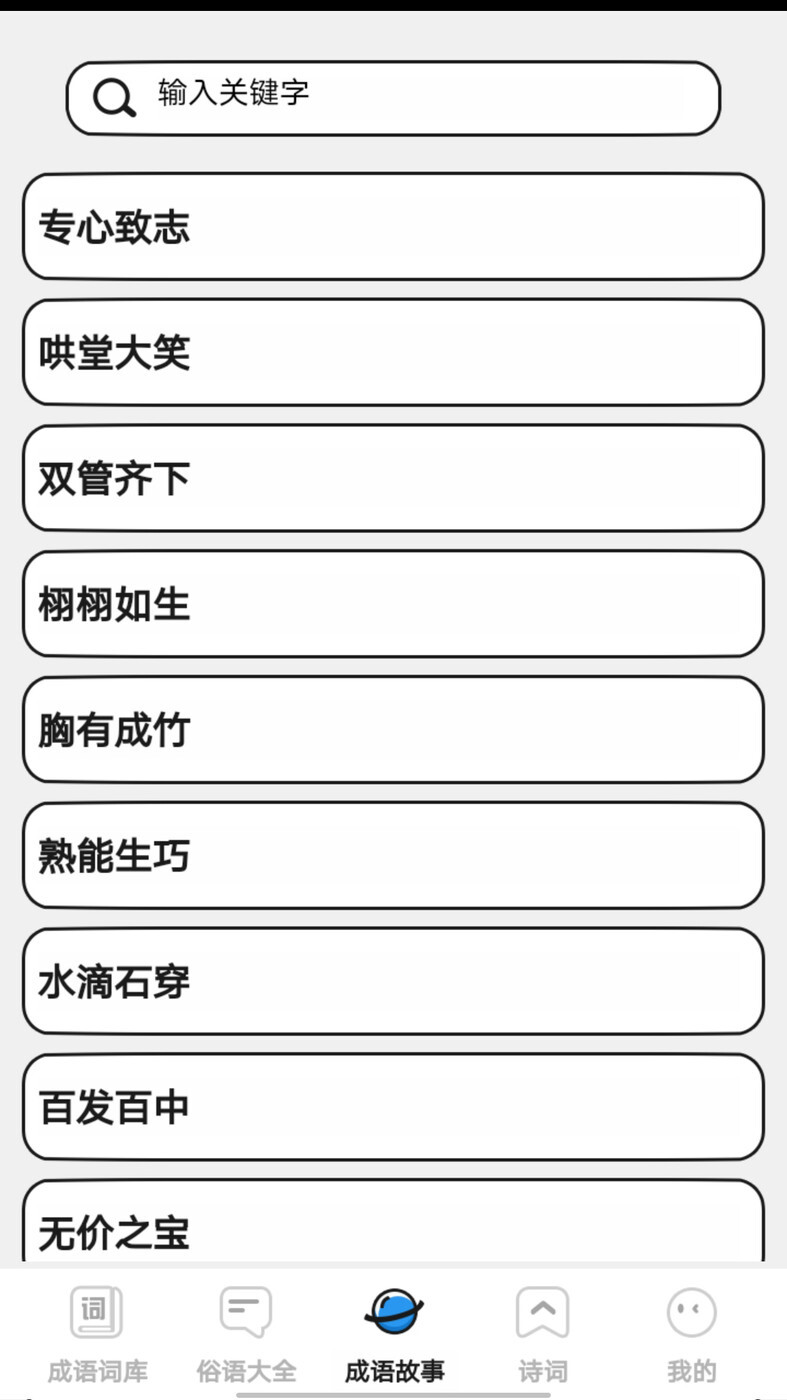View the story for 哄堂大笑
Viewport: 787px width, 1400px height.
click(x=393, y=353)
